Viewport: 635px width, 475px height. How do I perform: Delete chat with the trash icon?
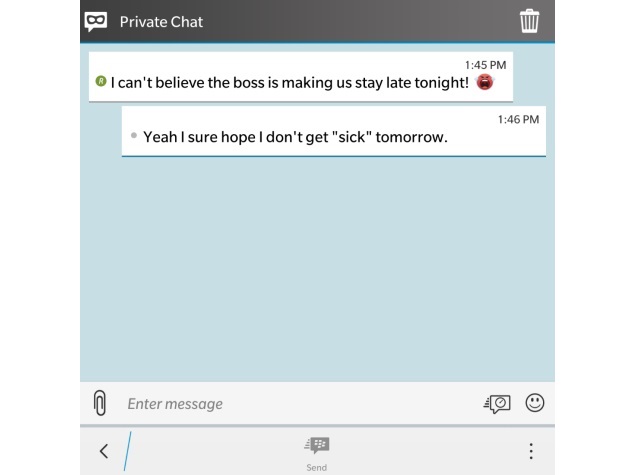pos(529,21)
